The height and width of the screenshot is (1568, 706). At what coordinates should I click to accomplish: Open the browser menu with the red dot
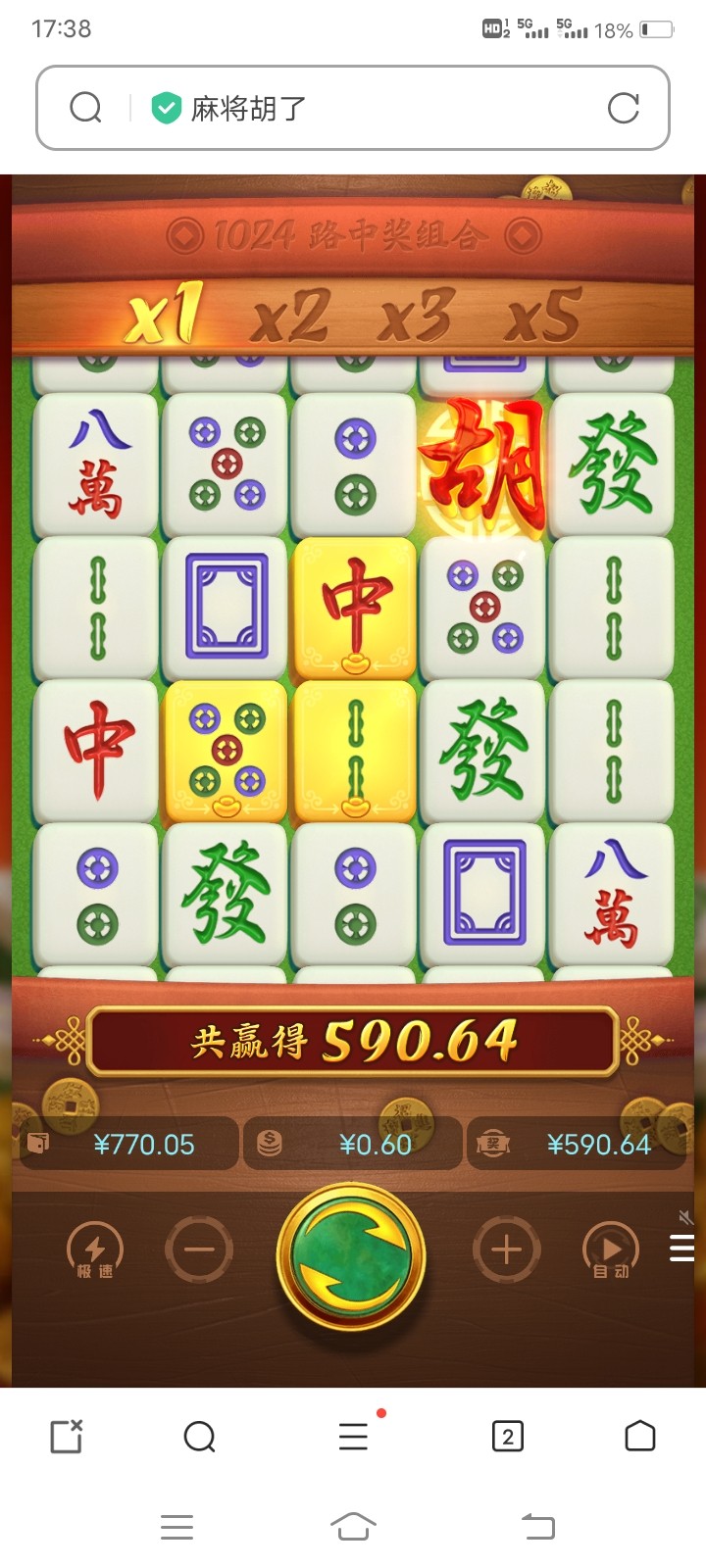[x=354, y=1436]
